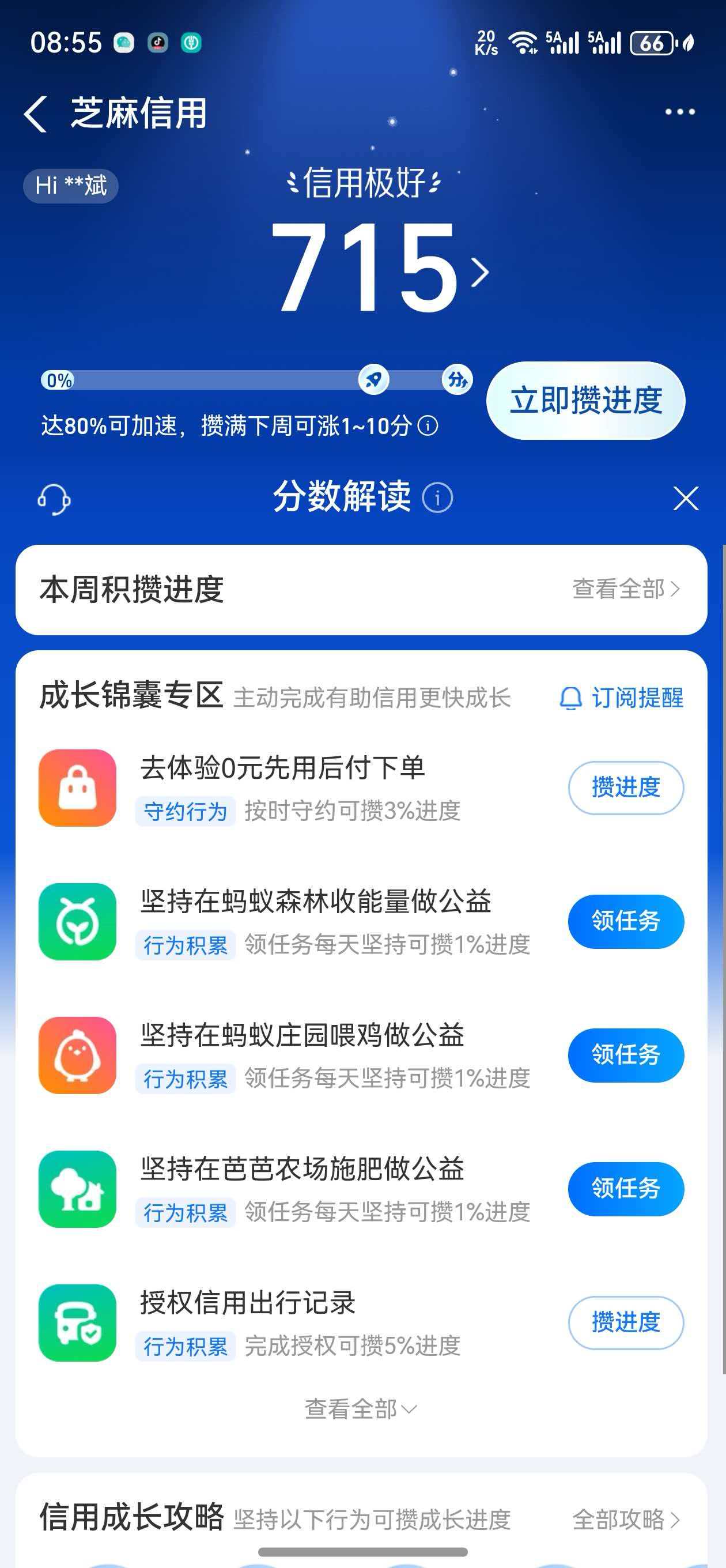Viewport: 726px width, 1568px height.
Task: Subscribe via 订阅提醒
Action: (x=621, y=698)
